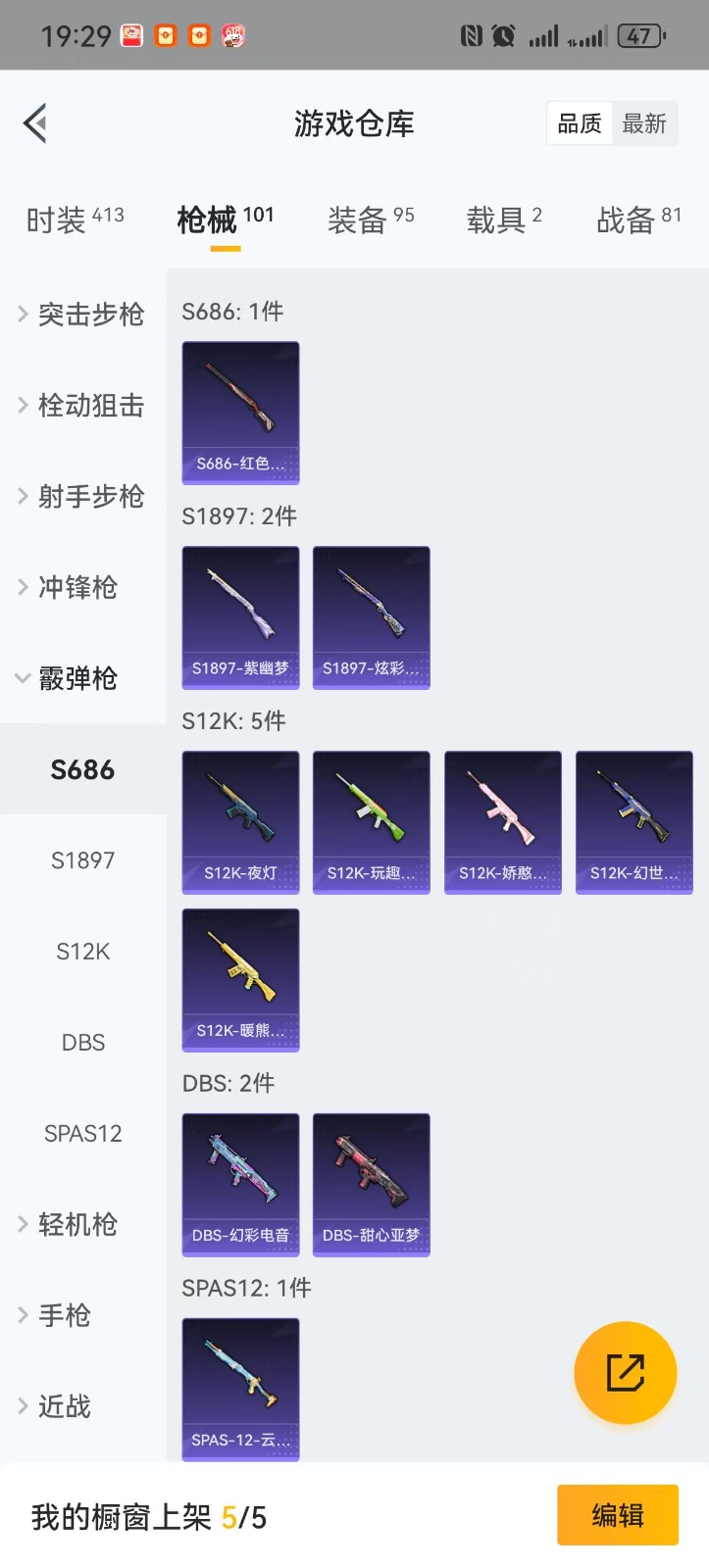Sort items by 最新
The image size is (709, 1568).
644,124
